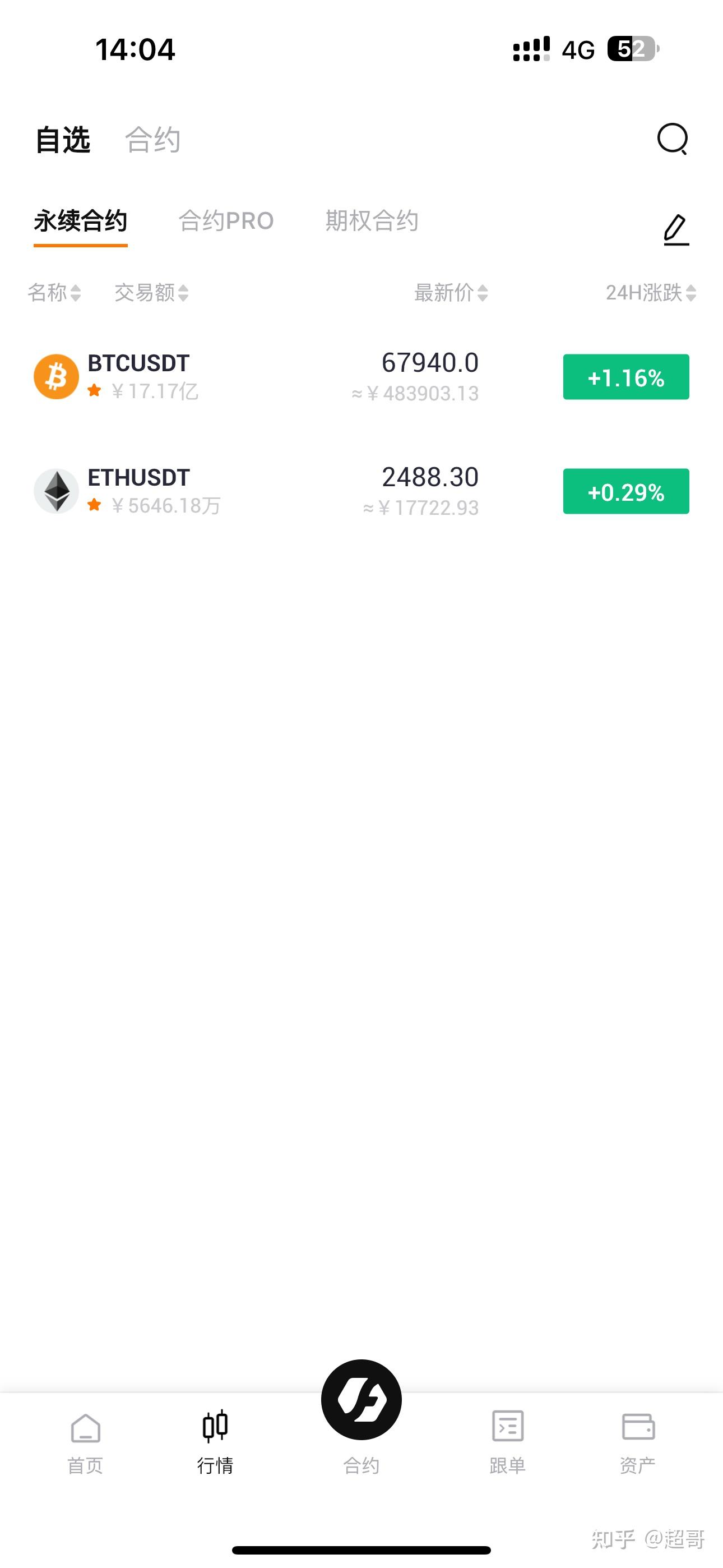Tap the 行情 market tab
Screen dimensions: 723x1568
215,1441
